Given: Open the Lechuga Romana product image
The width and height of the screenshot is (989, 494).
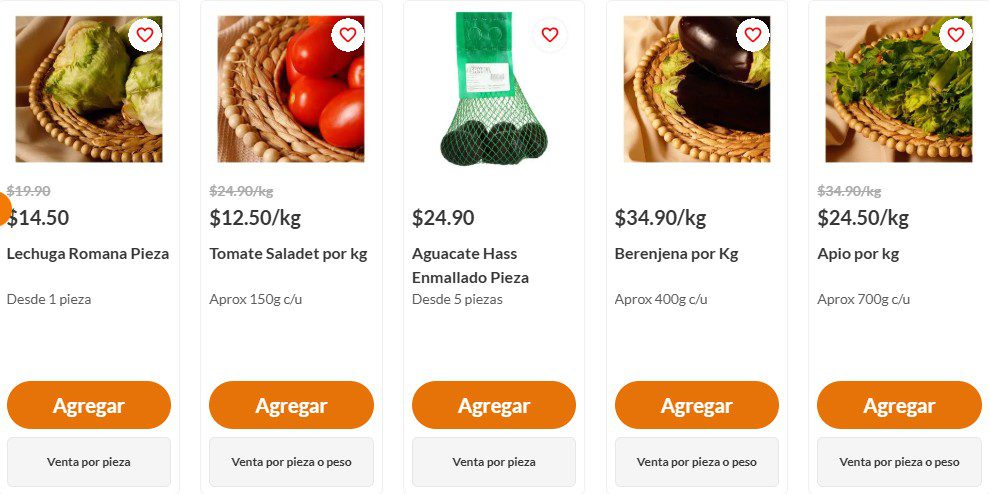Looking at the screenshot, I should pyautogui.click(x=80, y=100).
